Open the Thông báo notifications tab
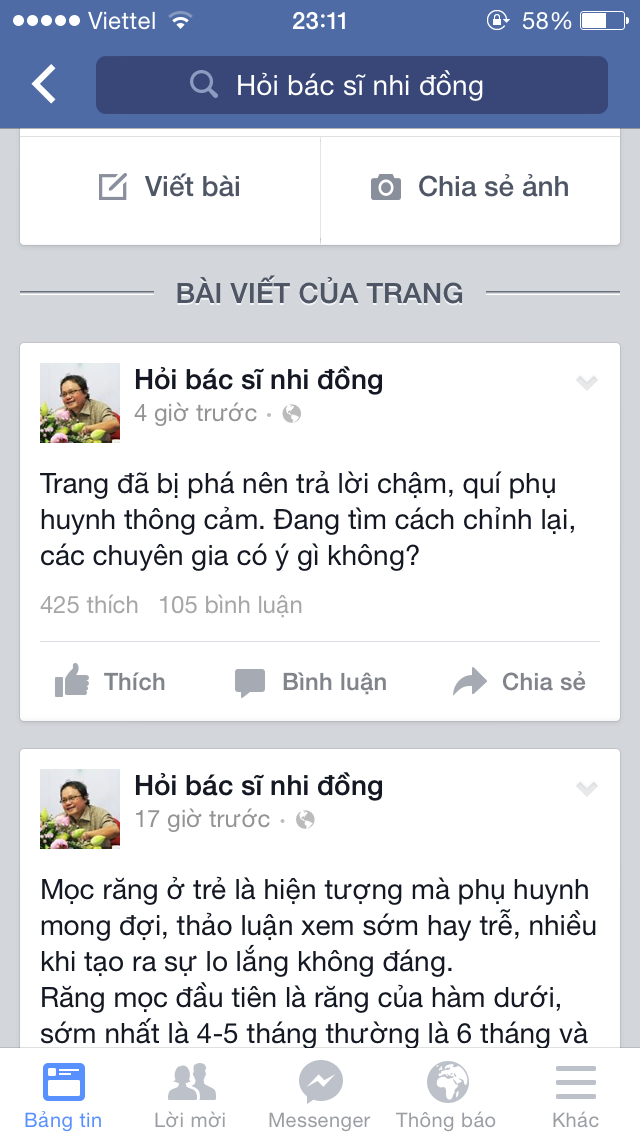Image resolution: width=640 pixels, height=1136 pixels. (x=446, y=1095)
